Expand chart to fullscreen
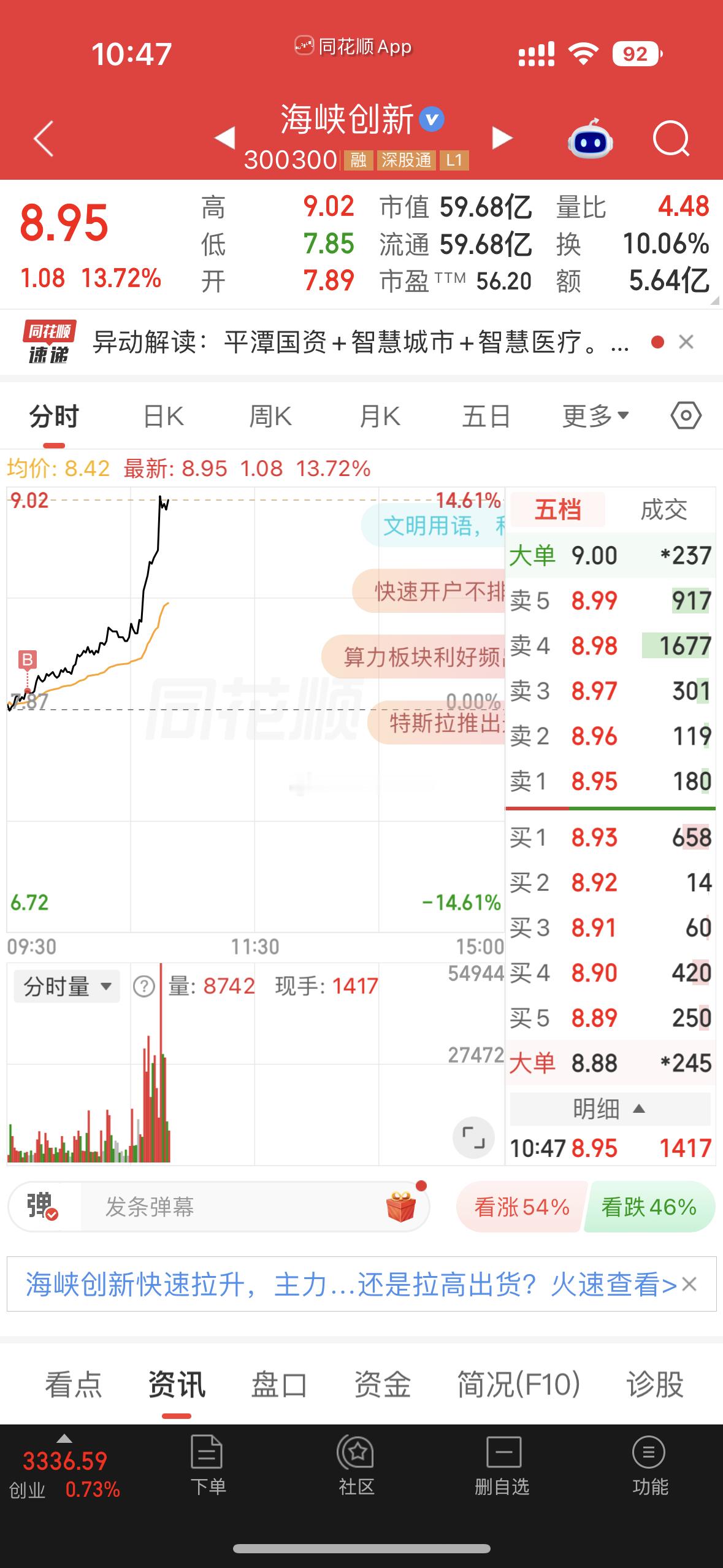Image resolution: width=723 pixels, height=1568 pixels. (473, 1138)
